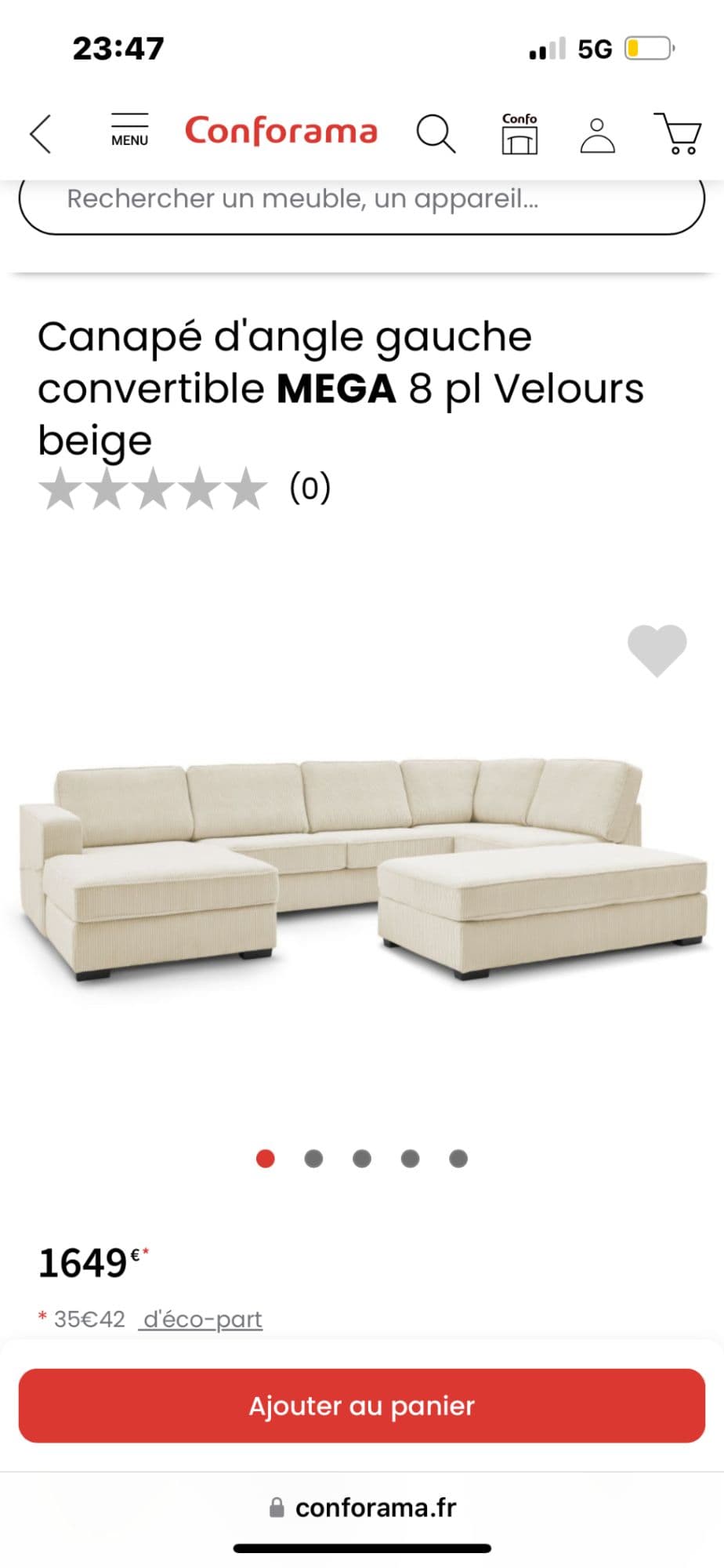
Task: Open the sofa product photo
Action: pyautogui.click(x=362, y=870)
